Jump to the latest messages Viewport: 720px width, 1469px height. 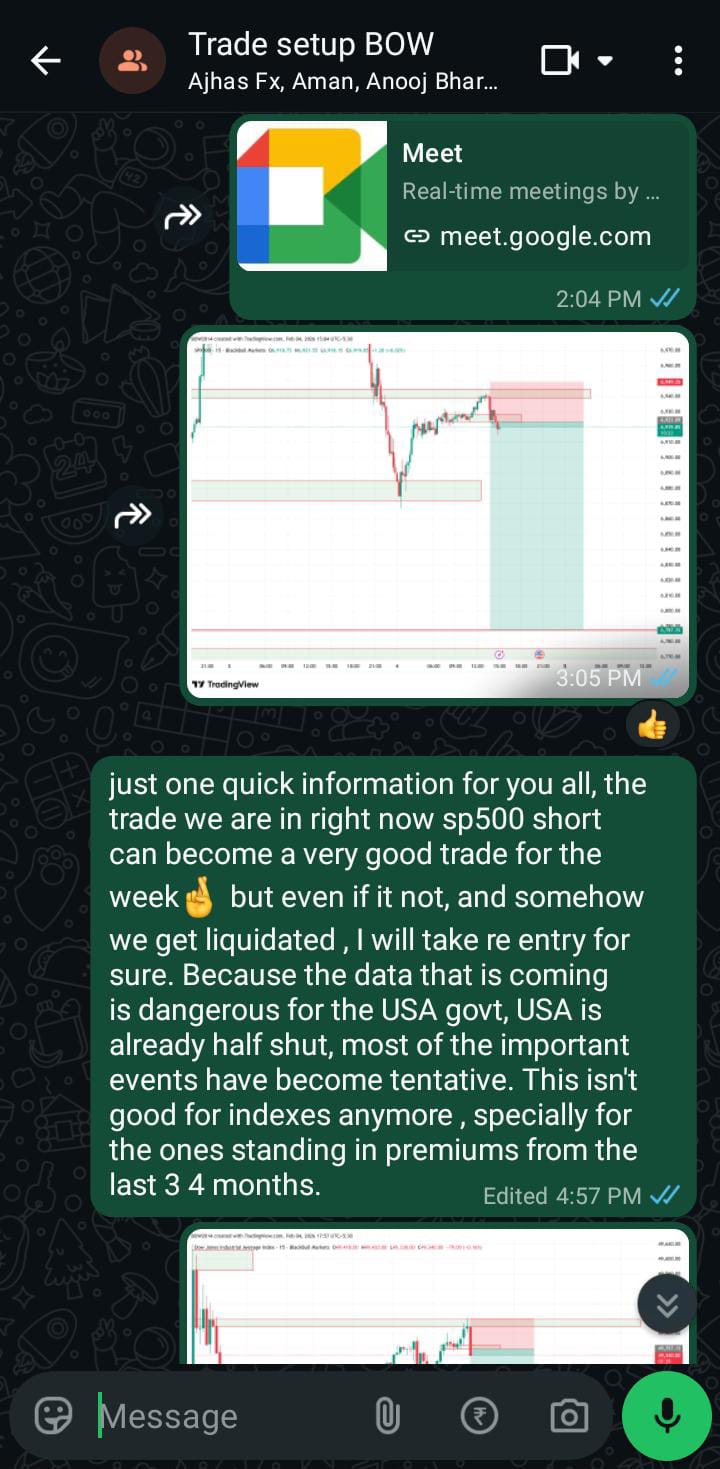[667, 1304]
